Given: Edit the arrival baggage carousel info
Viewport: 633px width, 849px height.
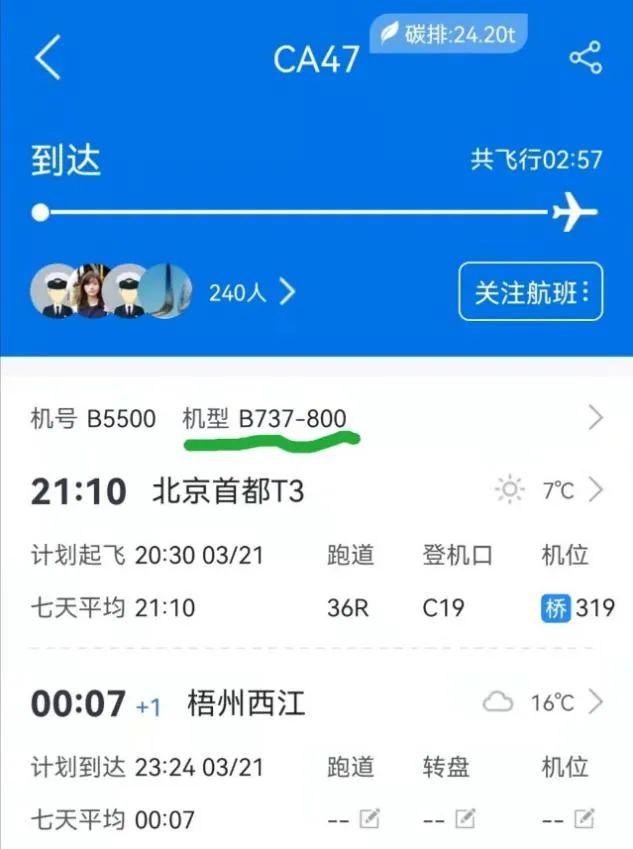Looking at the screenshot, I should 463,820.
